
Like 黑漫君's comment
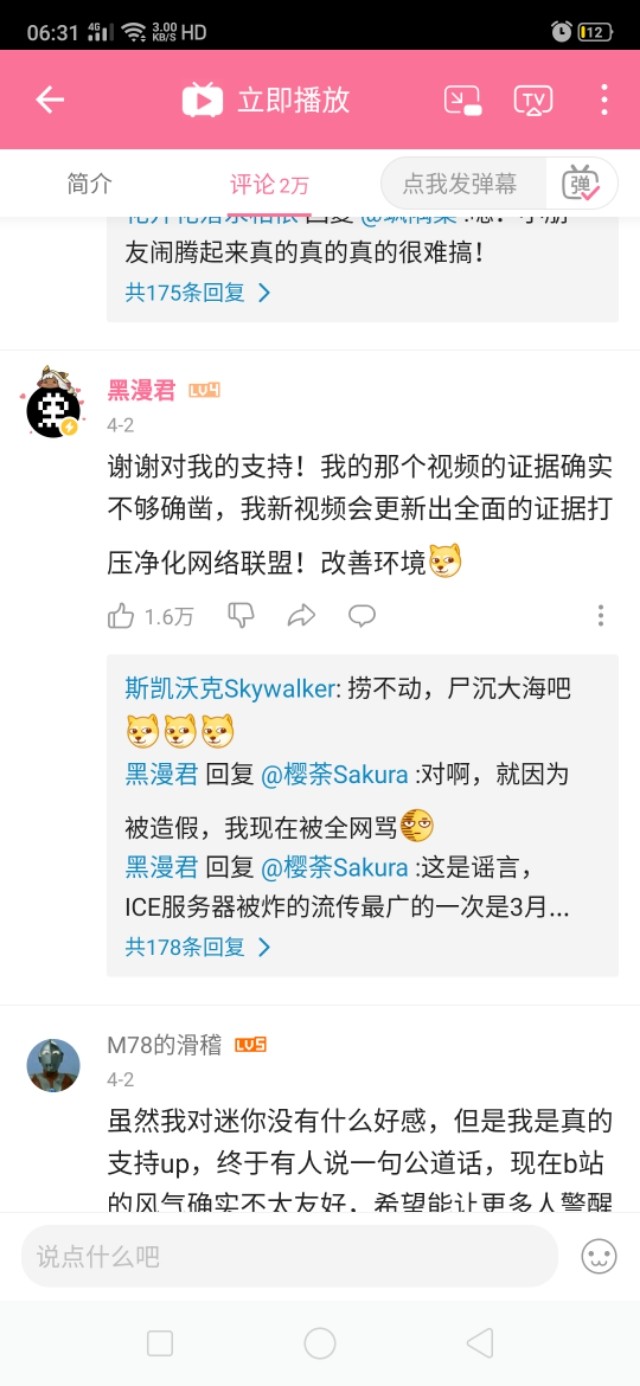(121, 616)
